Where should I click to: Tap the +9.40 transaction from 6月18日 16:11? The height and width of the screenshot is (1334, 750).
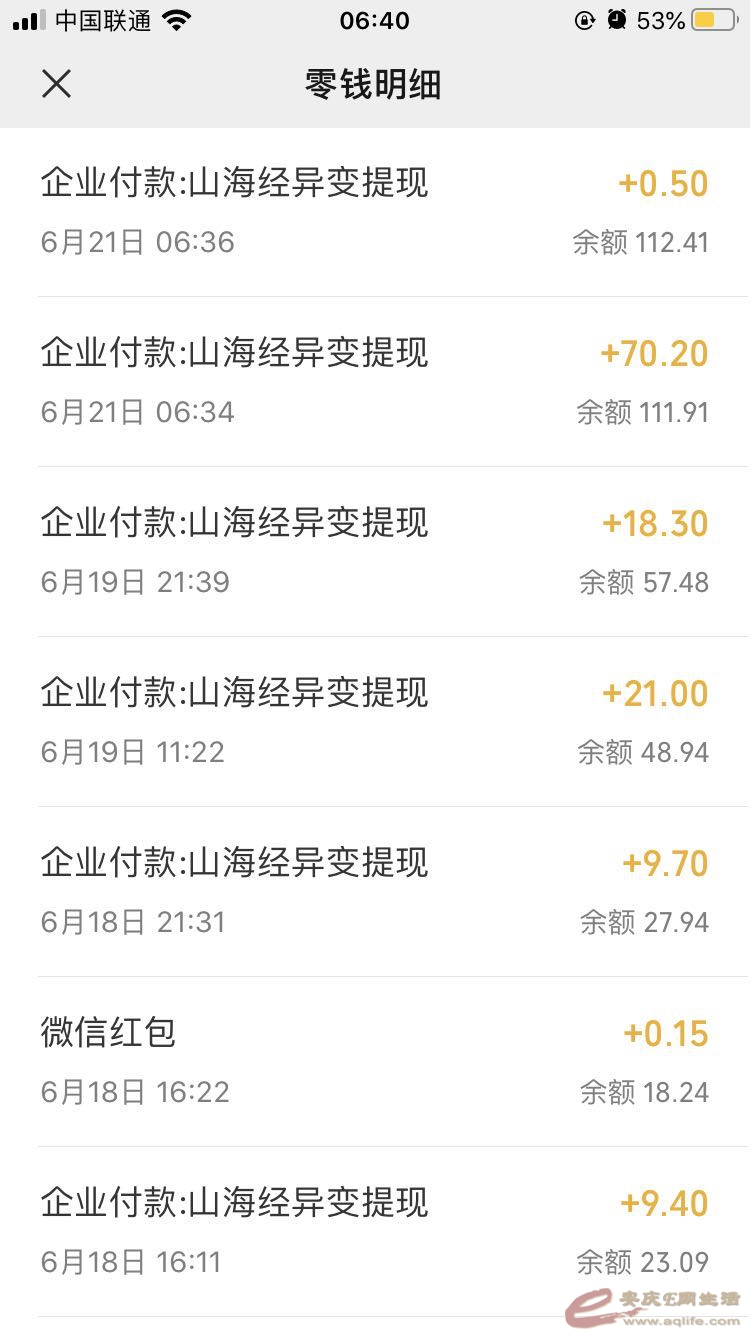pyautogui.click(x=374, y=1232)
